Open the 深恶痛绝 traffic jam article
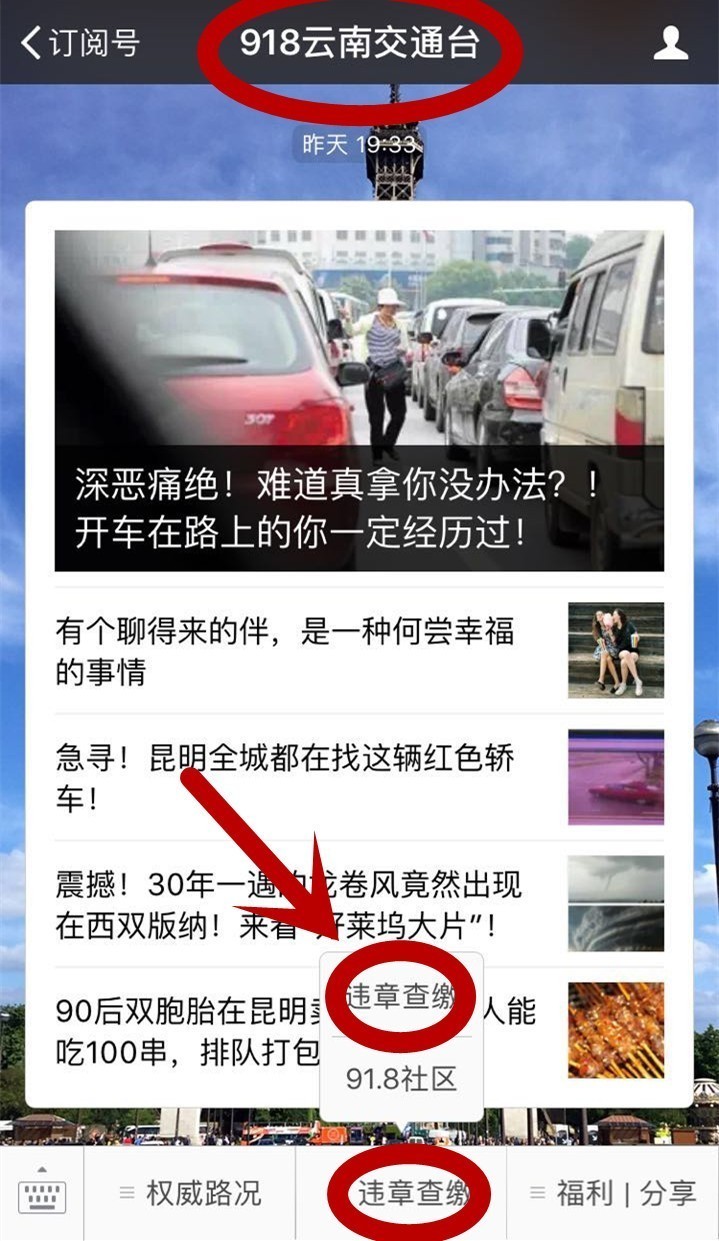 (x=359, y=400)
